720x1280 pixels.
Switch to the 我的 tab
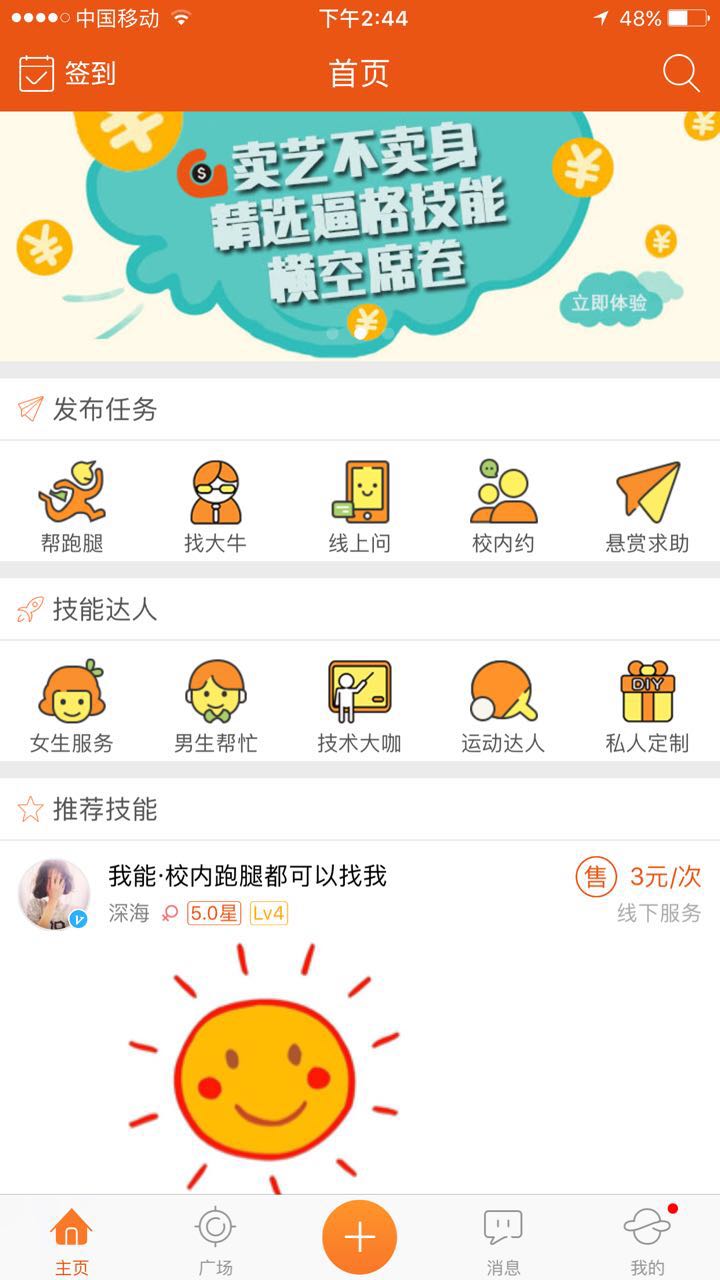pyautogui.click(x=647, y=1240)
